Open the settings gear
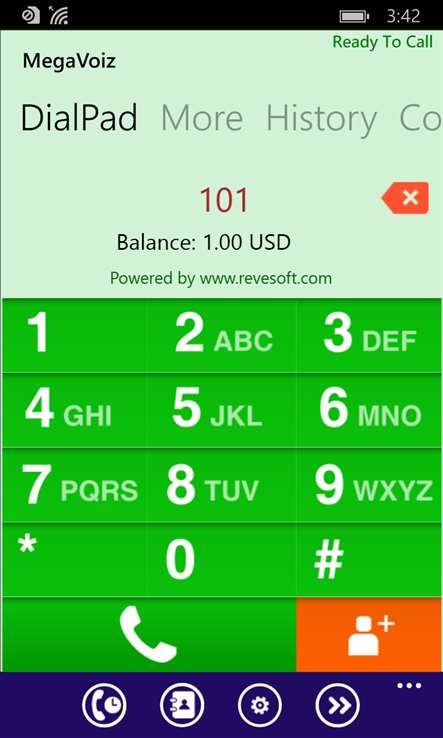 pos(260,705)
